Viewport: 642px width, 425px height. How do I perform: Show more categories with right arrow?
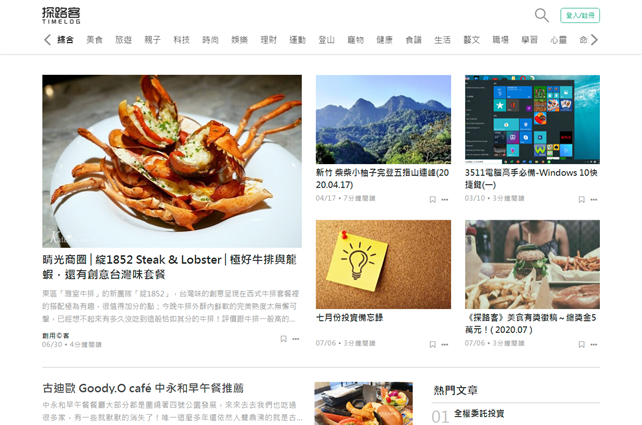tap(595, 40)
